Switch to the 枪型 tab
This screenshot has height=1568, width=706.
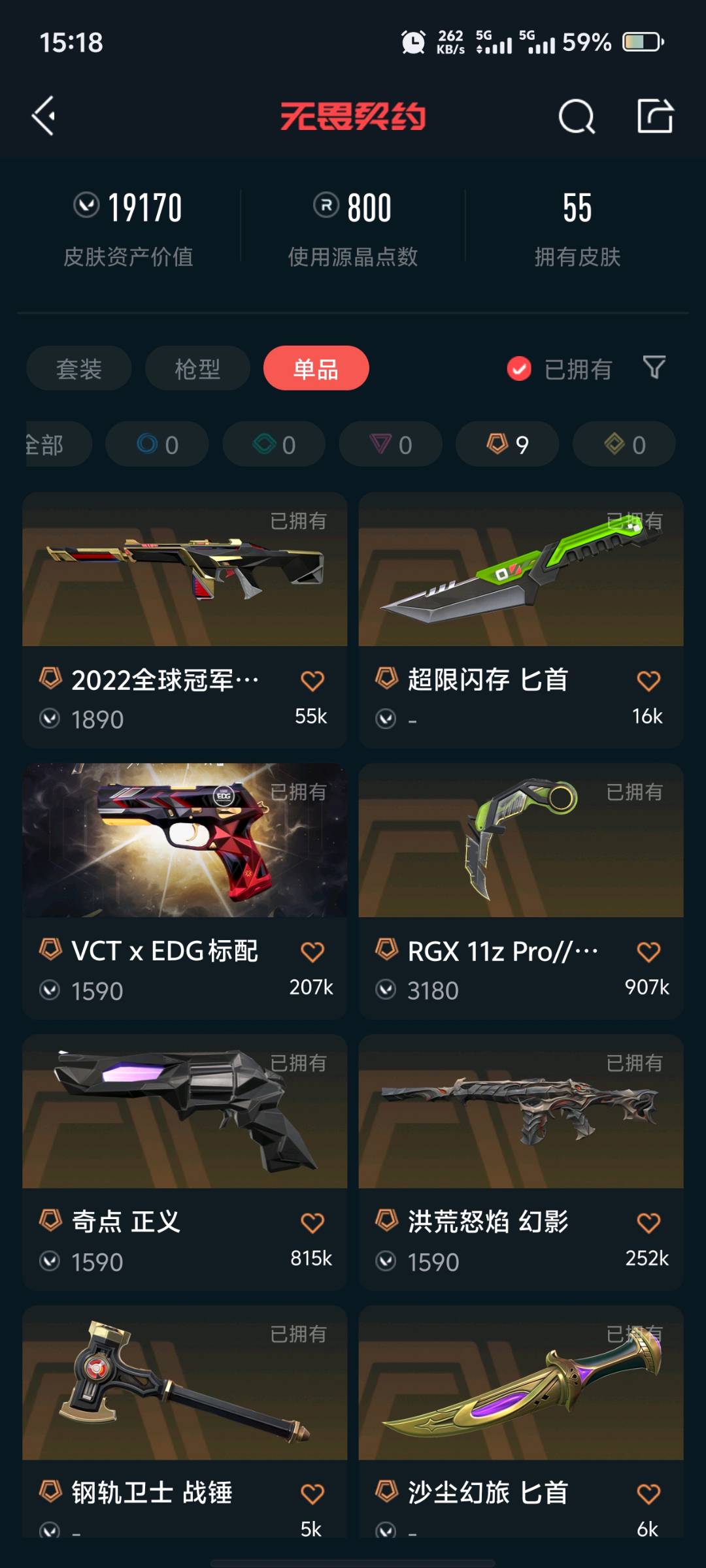click(x=197, y=368)
